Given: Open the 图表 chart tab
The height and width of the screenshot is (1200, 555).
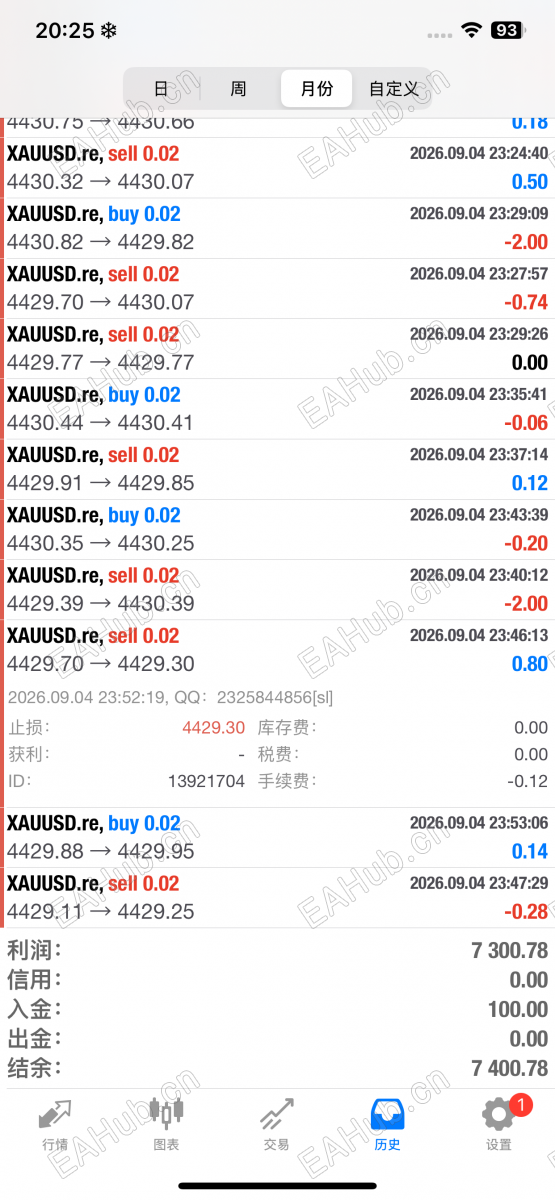Looking at the screenshot, I should [x=166, y=1125].
